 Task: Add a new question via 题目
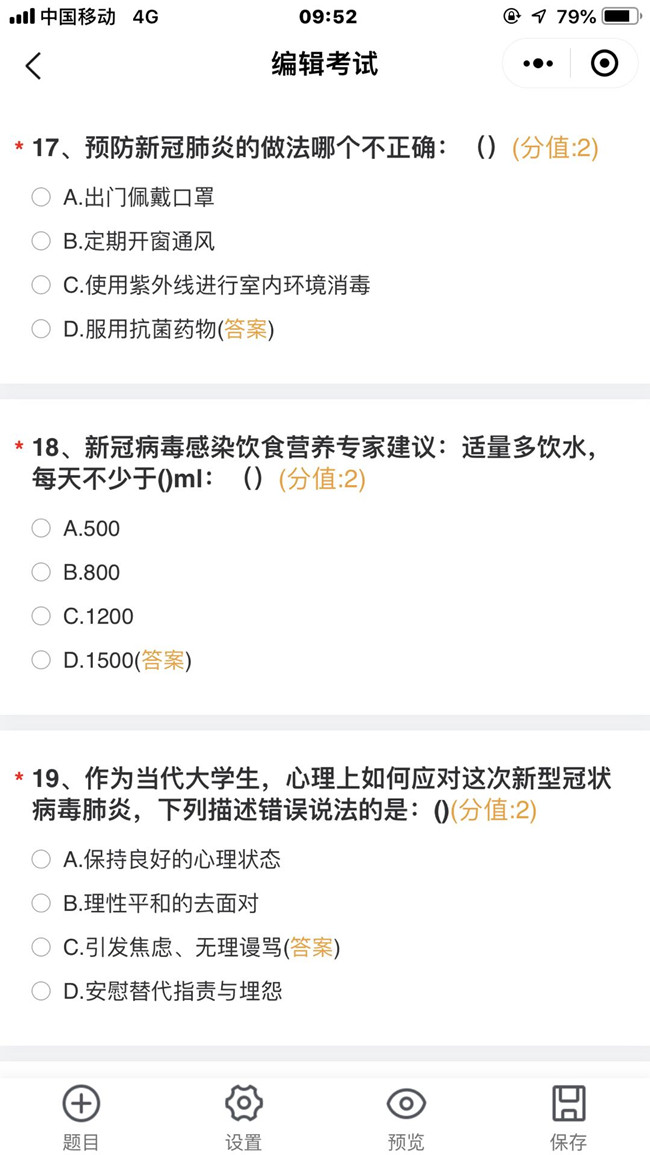click(x=81, y=1117)
